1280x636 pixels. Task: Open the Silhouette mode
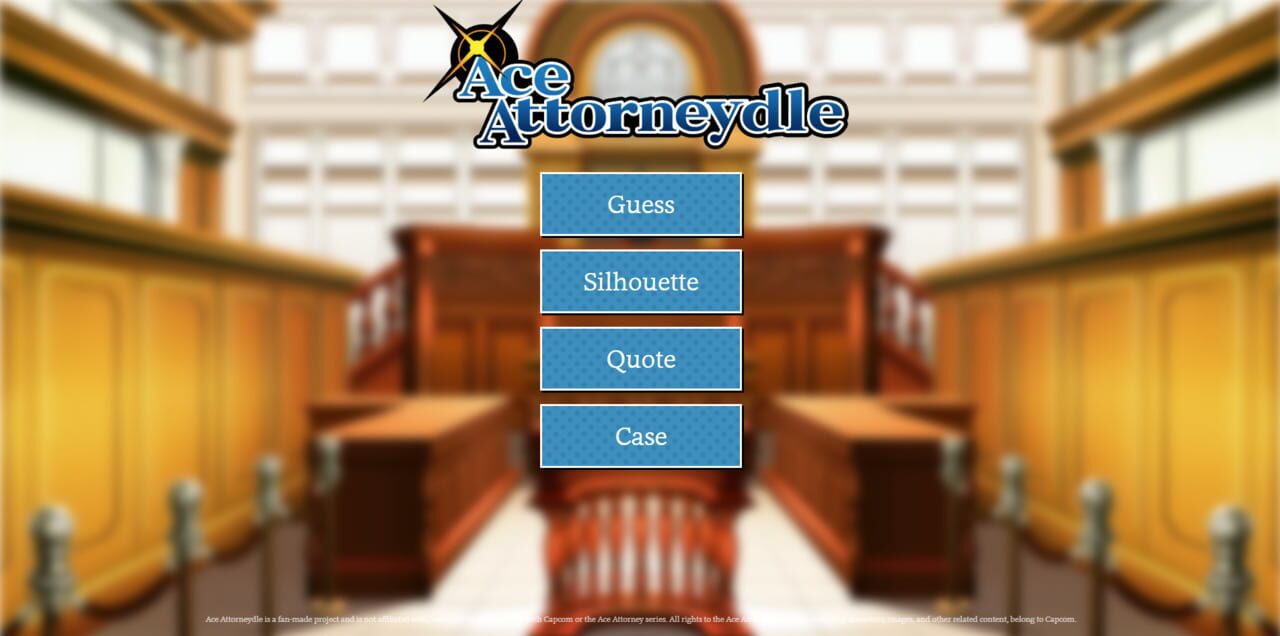click(641, 281)
